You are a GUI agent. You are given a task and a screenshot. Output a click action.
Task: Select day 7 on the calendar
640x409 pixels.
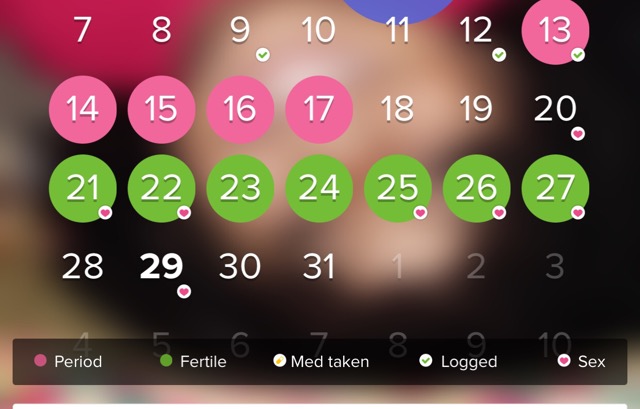tap(83, 30)
